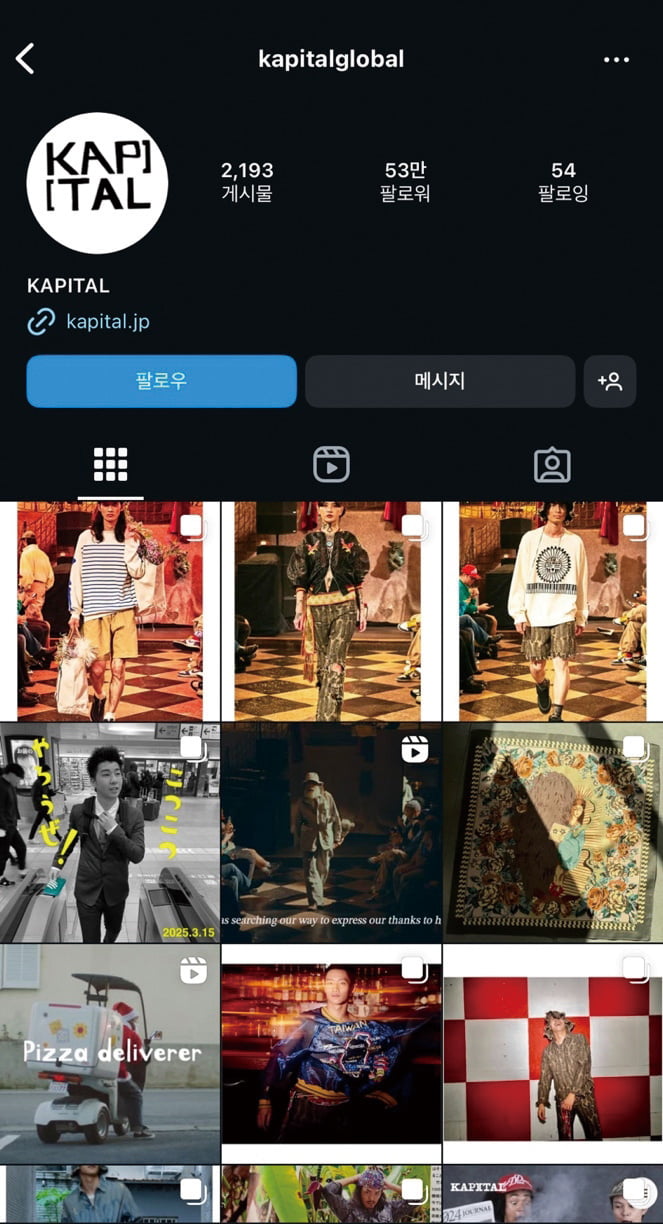Open the floral bandana post
The width and height of the screenshot is (663, 1224).
tap(552, 832)
